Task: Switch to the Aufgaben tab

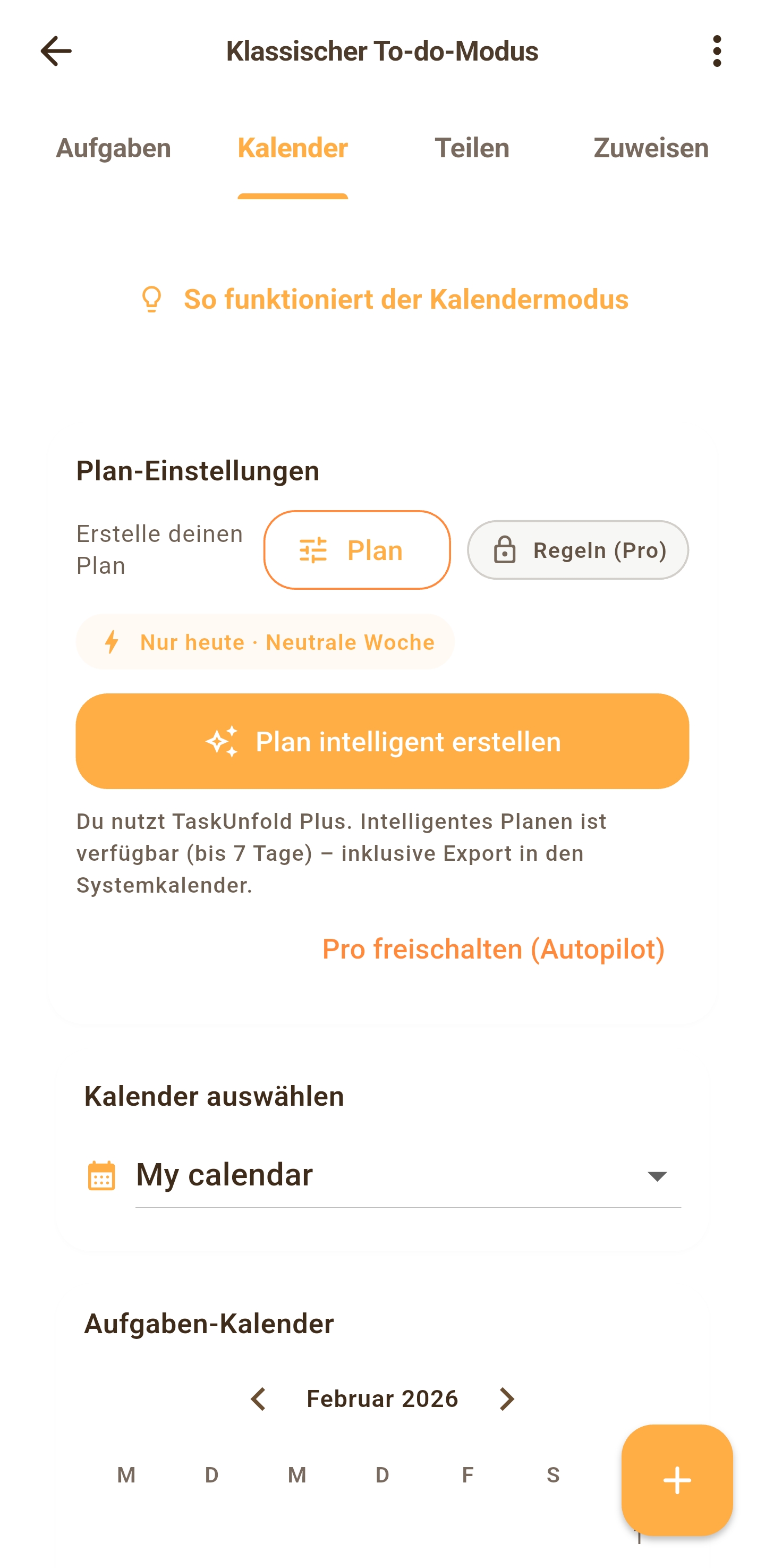Action: (113, 149)
